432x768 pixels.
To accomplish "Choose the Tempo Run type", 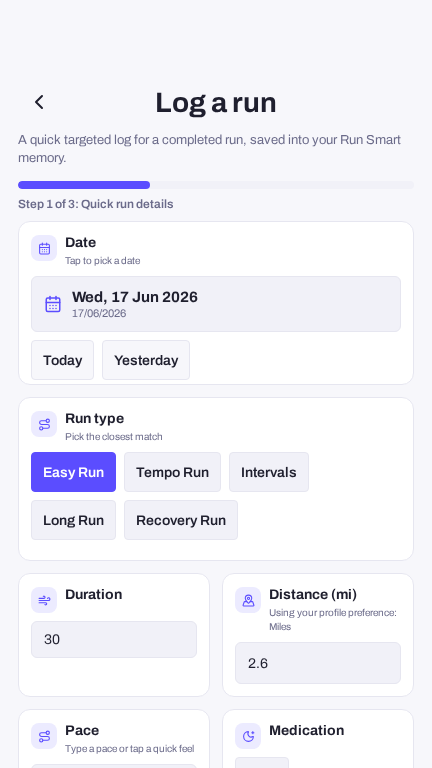I will click(172, 472).
